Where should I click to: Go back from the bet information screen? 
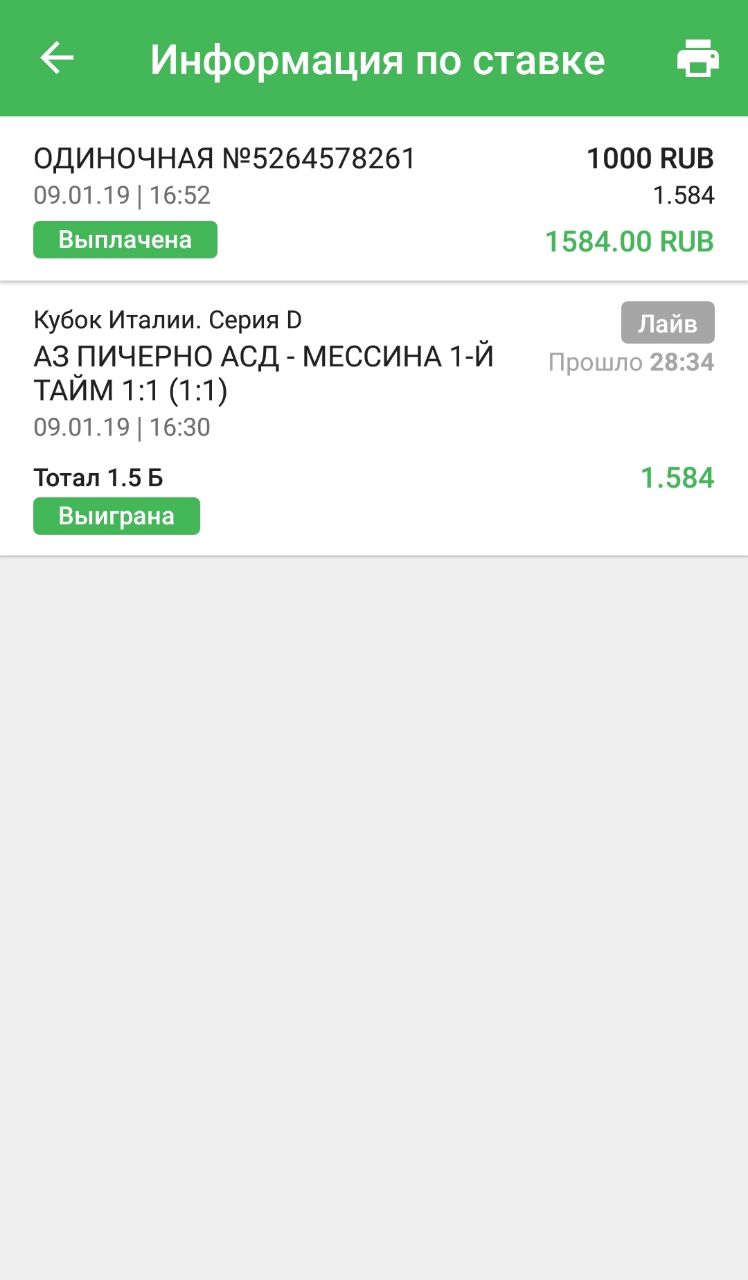click(57, 59)
